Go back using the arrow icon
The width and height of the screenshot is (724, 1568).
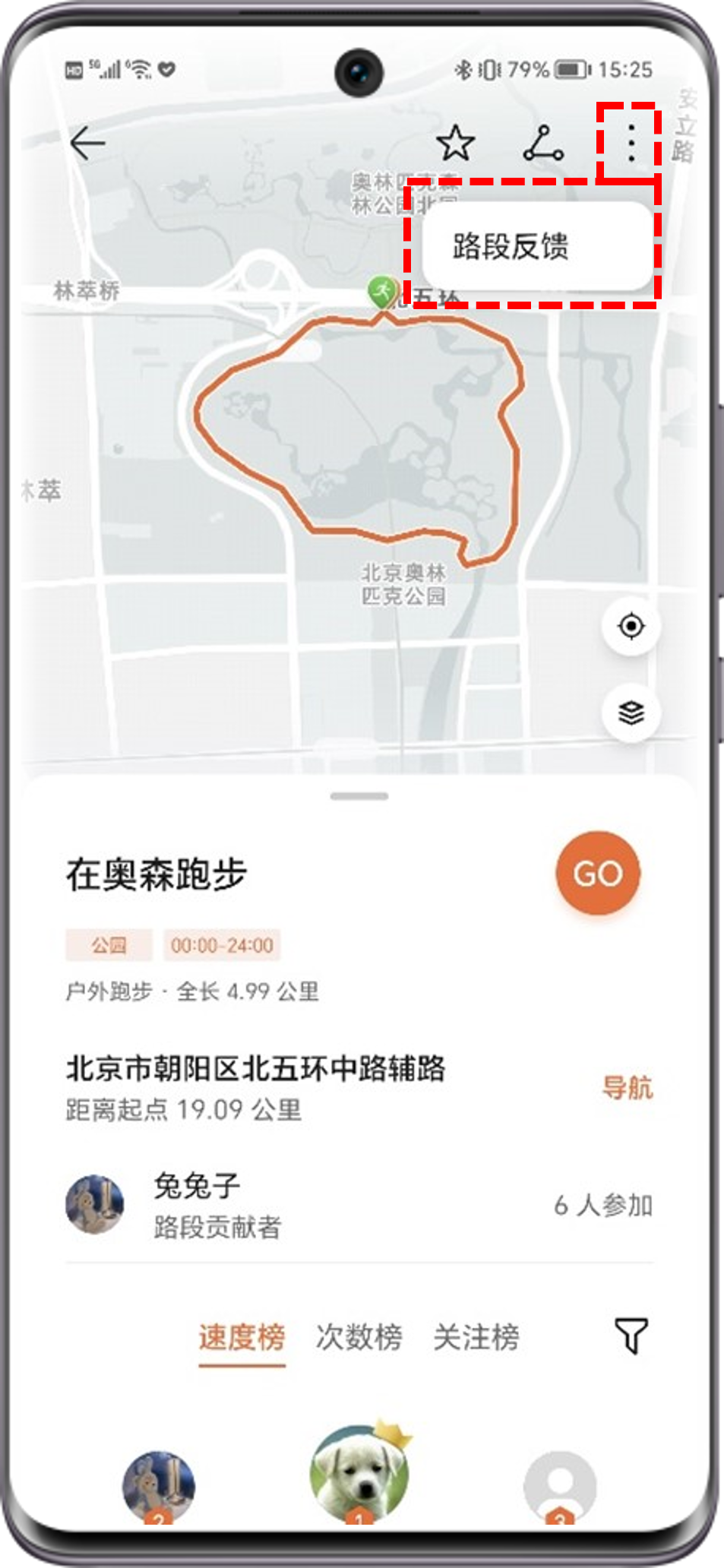click(x=87, y=143)
